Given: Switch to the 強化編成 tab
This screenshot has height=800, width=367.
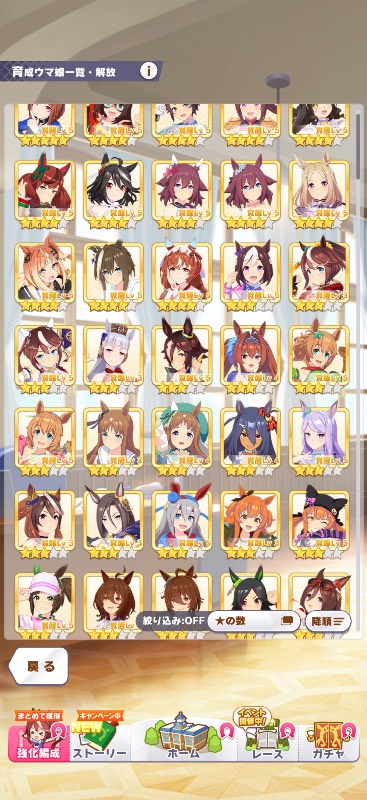Looking at the screenshot, I should (x=39, y=739).
